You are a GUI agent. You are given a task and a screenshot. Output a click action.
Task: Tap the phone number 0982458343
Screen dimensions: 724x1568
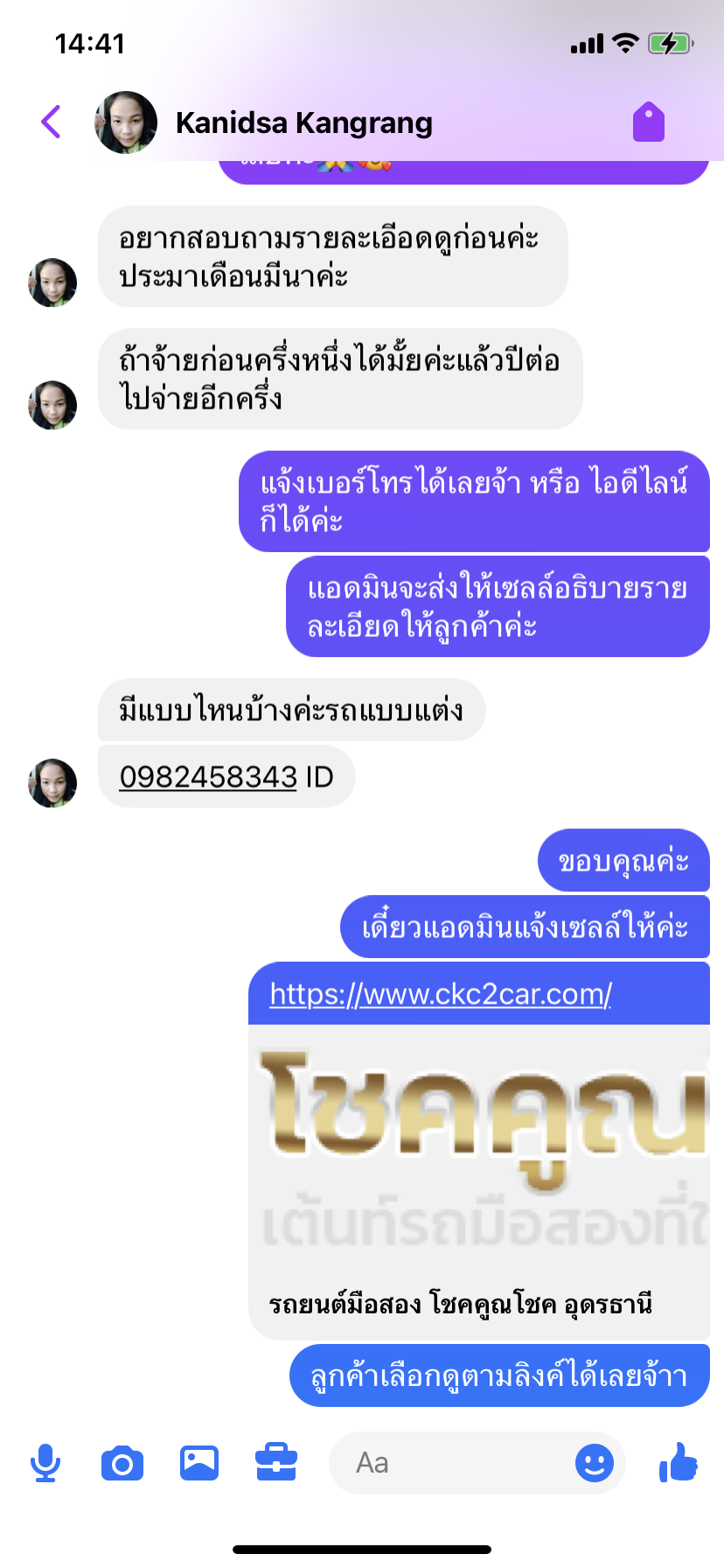[208, 776]
